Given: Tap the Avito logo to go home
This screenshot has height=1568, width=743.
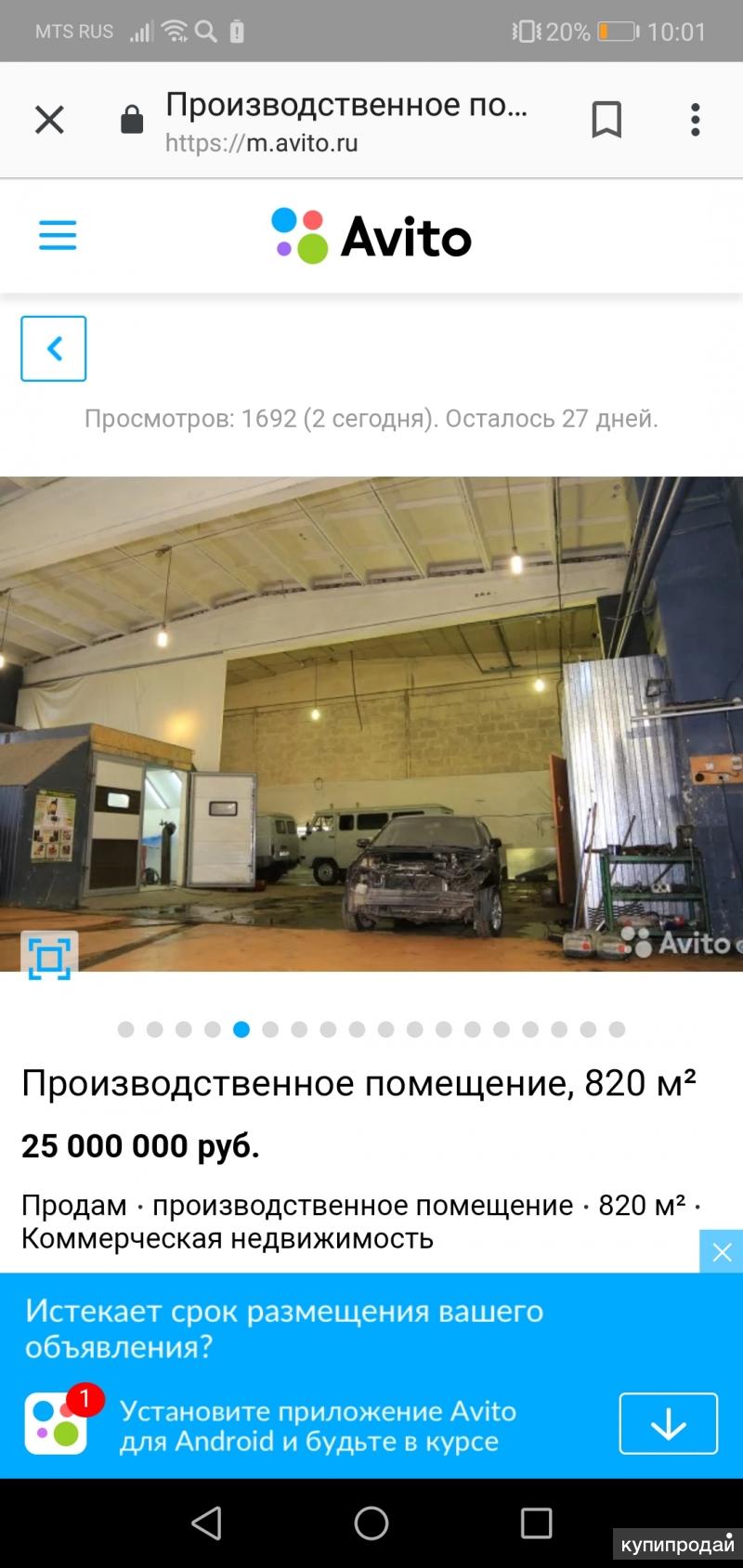Looking at the screenshot, I should [371, 236].
